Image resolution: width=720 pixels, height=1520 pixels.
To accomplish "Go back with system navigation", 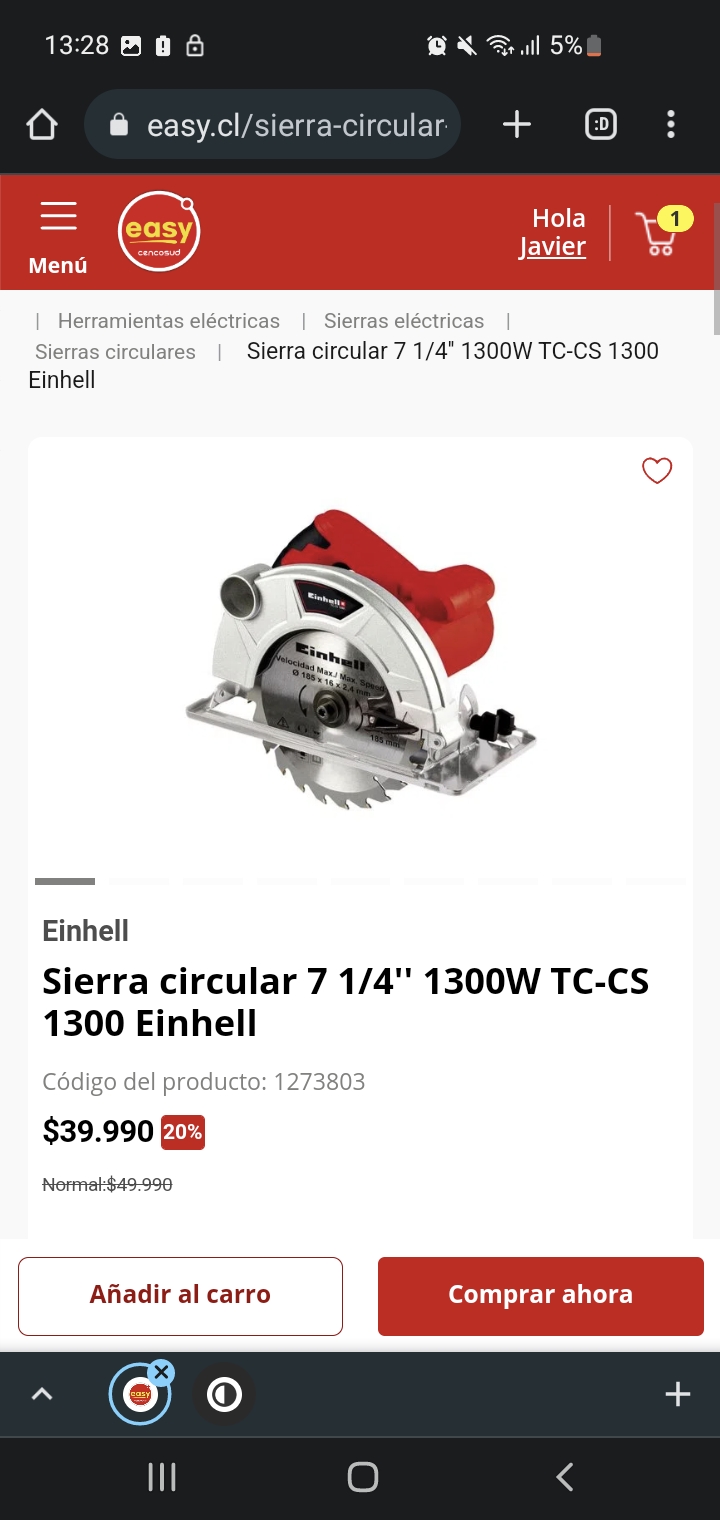I will [565, 1477].
